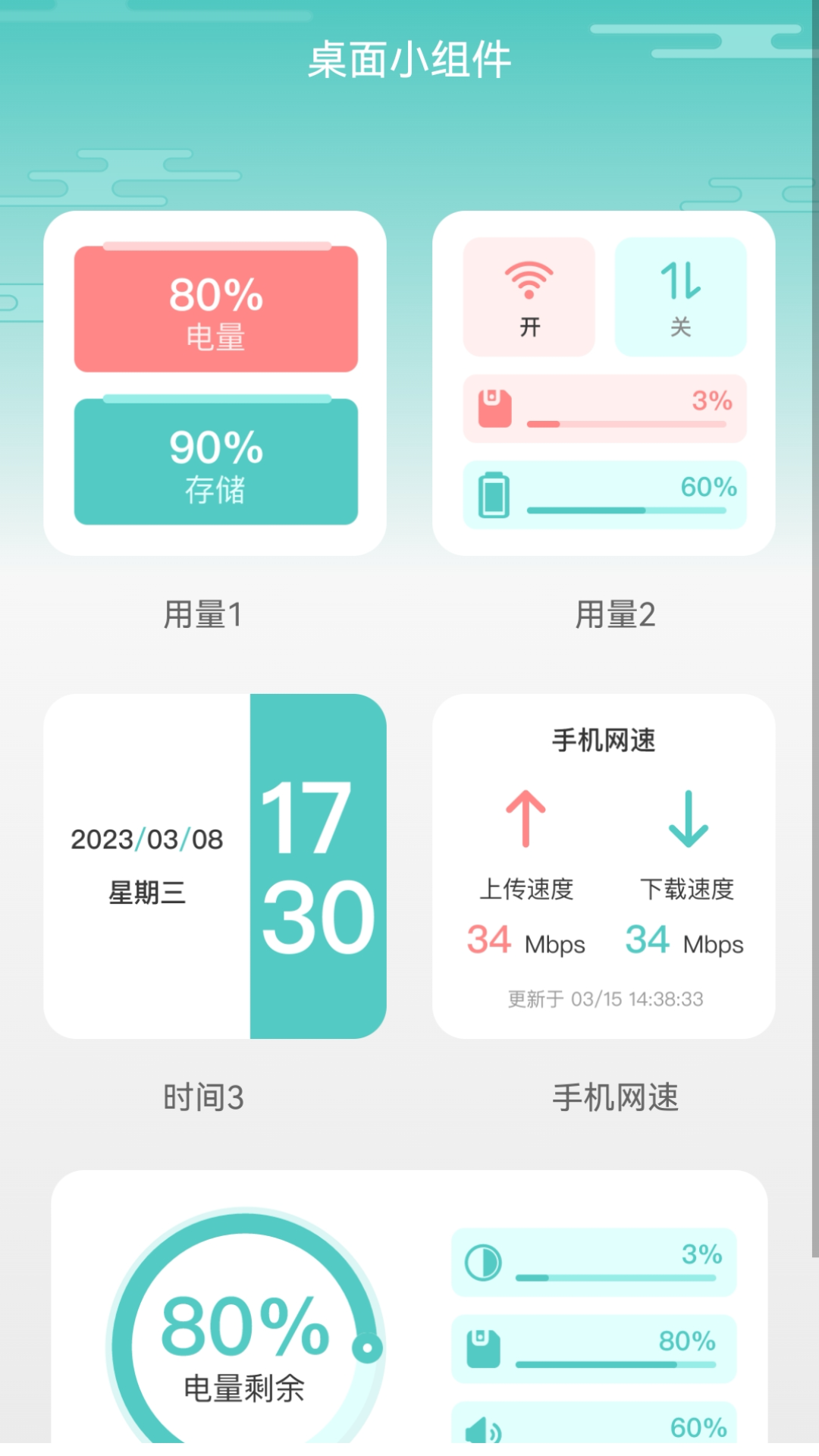The width and height of the screenshot is (819, 1456).
Task: Choose the 时间3 clock widget
Action: pyautogui.click(x=215, y=866)
